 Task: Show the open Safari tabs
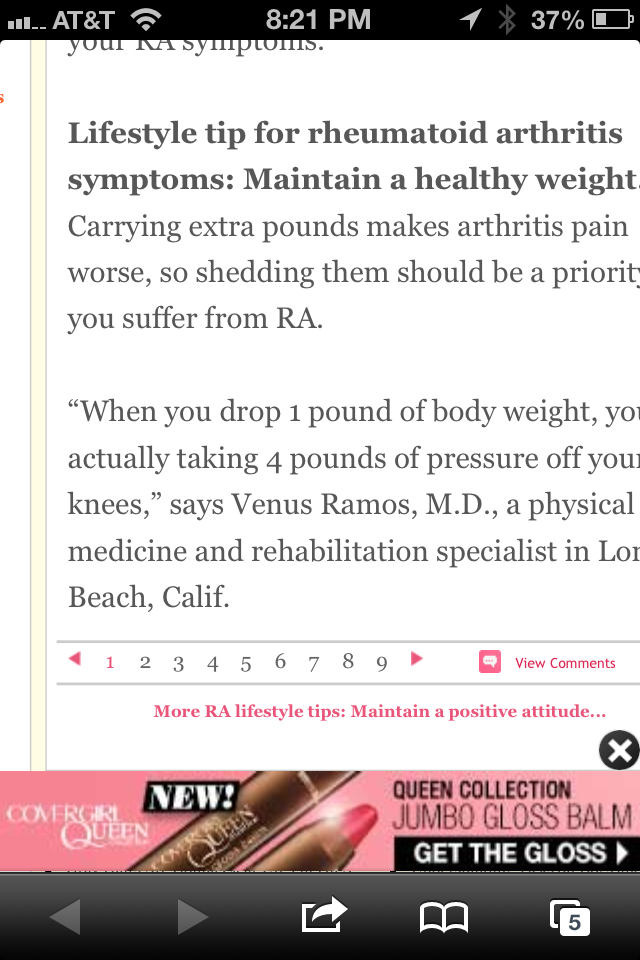(x=570, y=917)
